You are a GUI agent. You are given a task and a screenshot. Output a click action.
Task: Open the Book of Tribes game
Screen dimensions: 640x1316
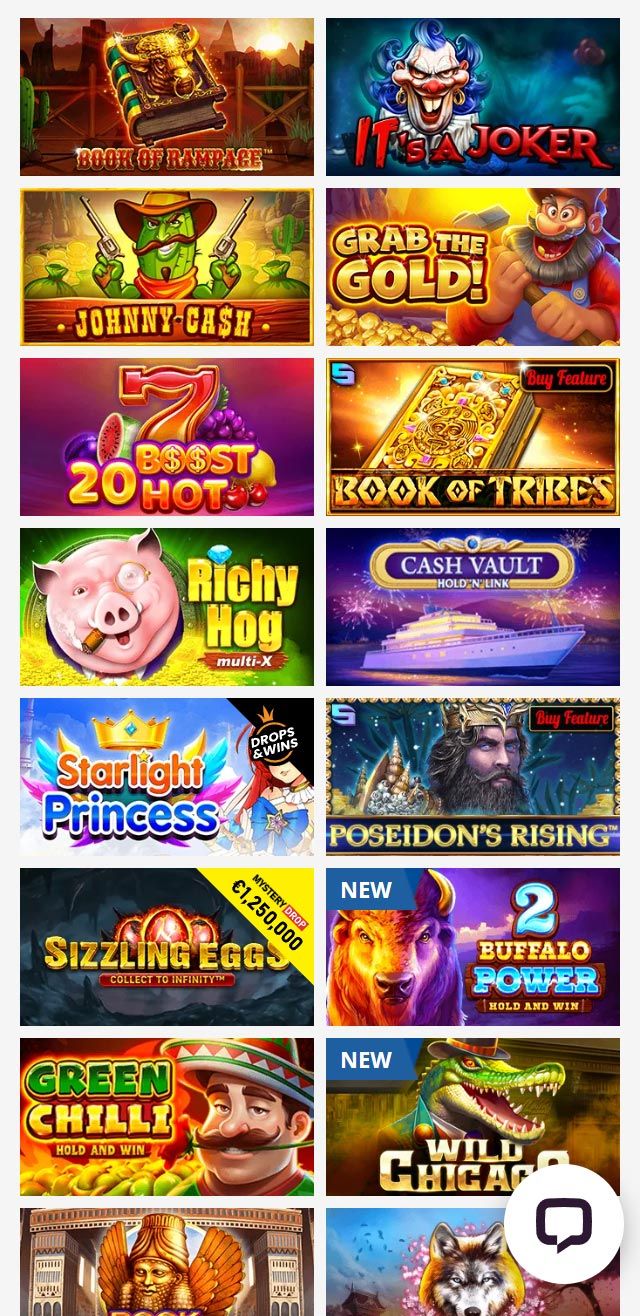(472, 437)
